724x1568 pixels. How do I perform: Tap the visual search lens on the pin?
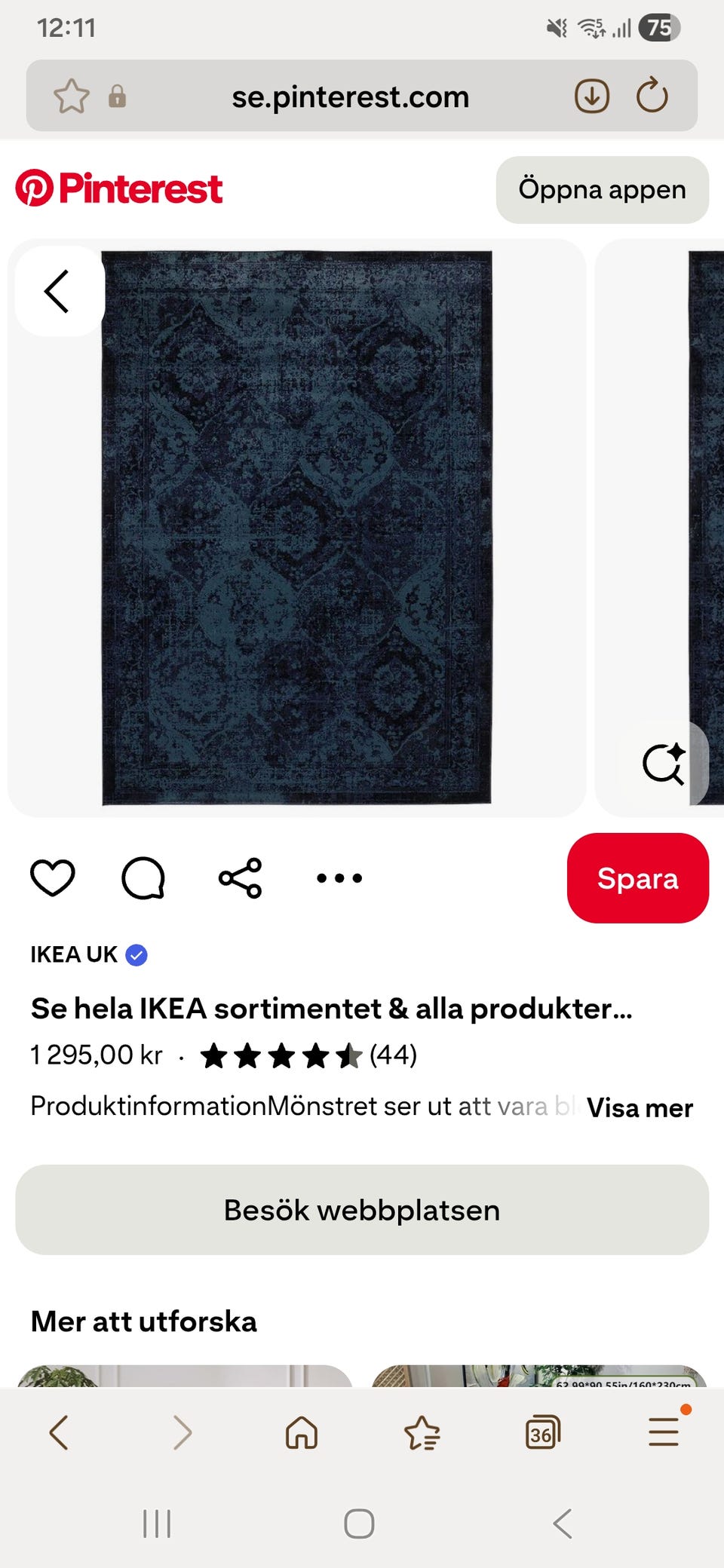(x=664, y=764)
